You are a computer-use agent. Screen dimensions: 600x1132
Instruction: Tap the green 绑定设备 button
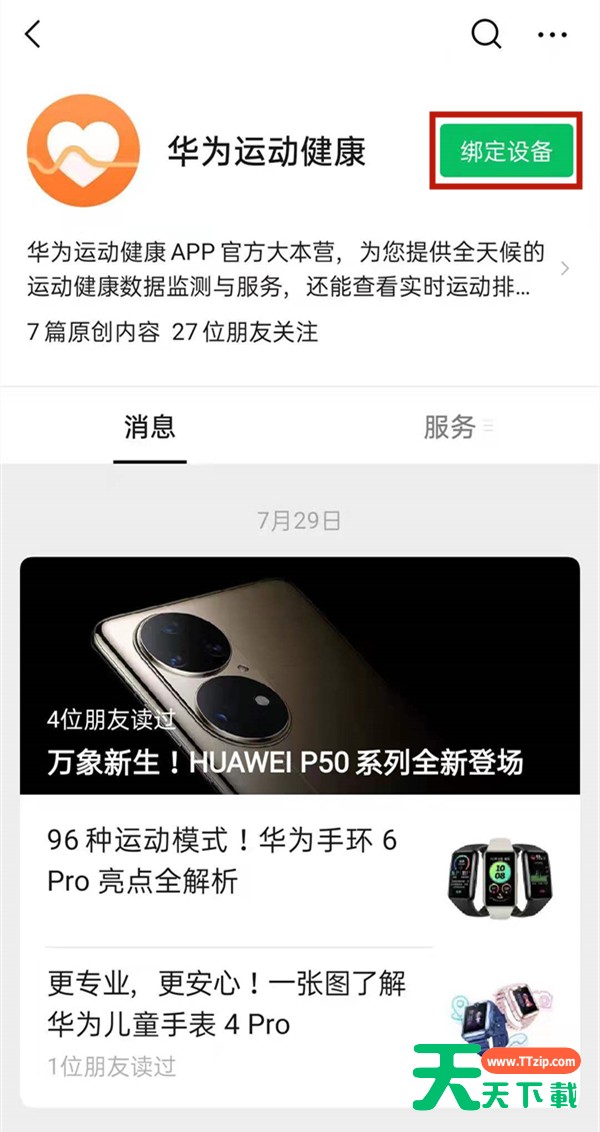[x=506, y=151]
